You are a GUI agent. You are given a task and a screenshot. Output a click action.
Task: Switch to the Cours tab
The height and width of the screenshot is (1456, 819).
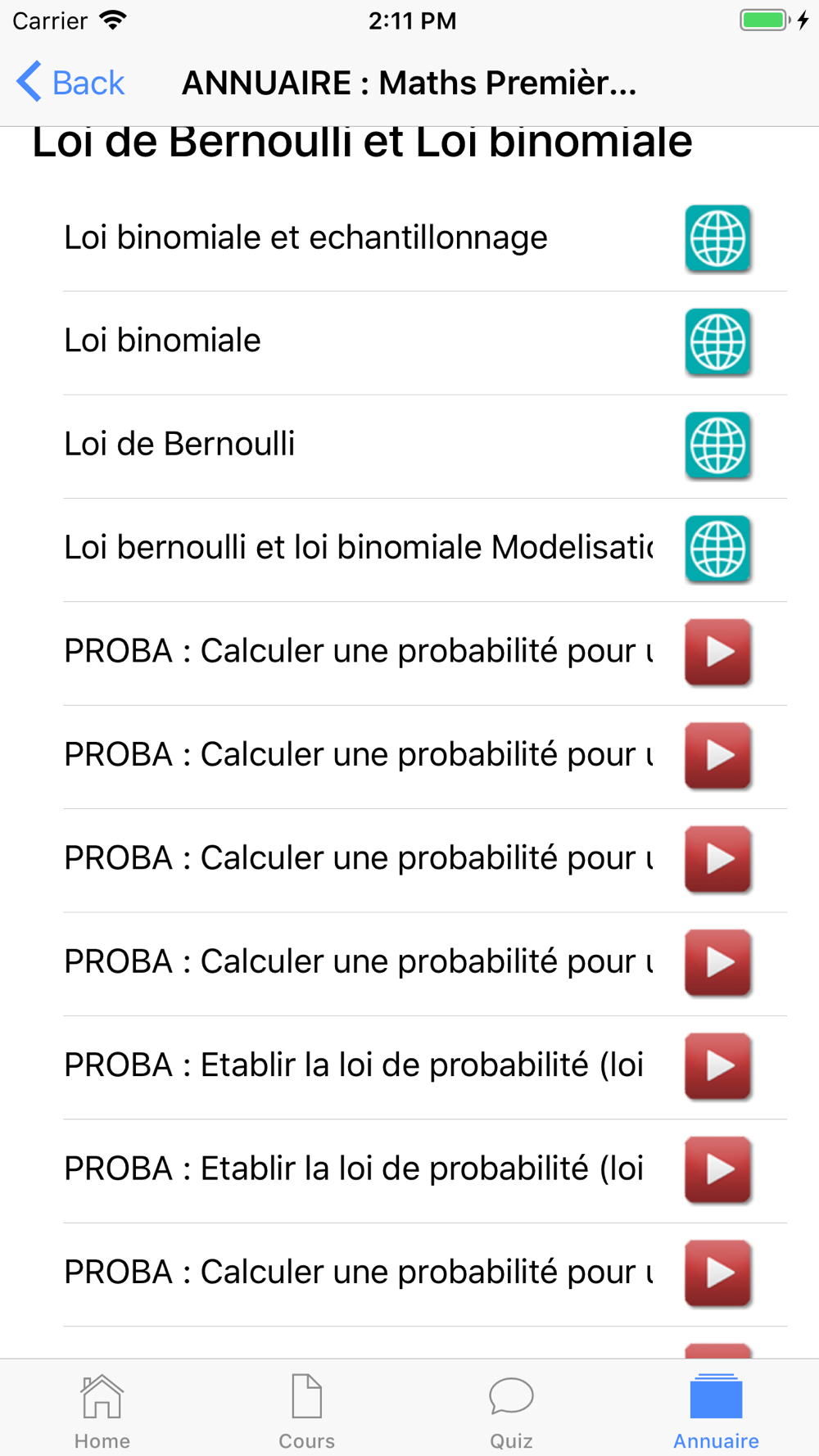pos(307,1410)
